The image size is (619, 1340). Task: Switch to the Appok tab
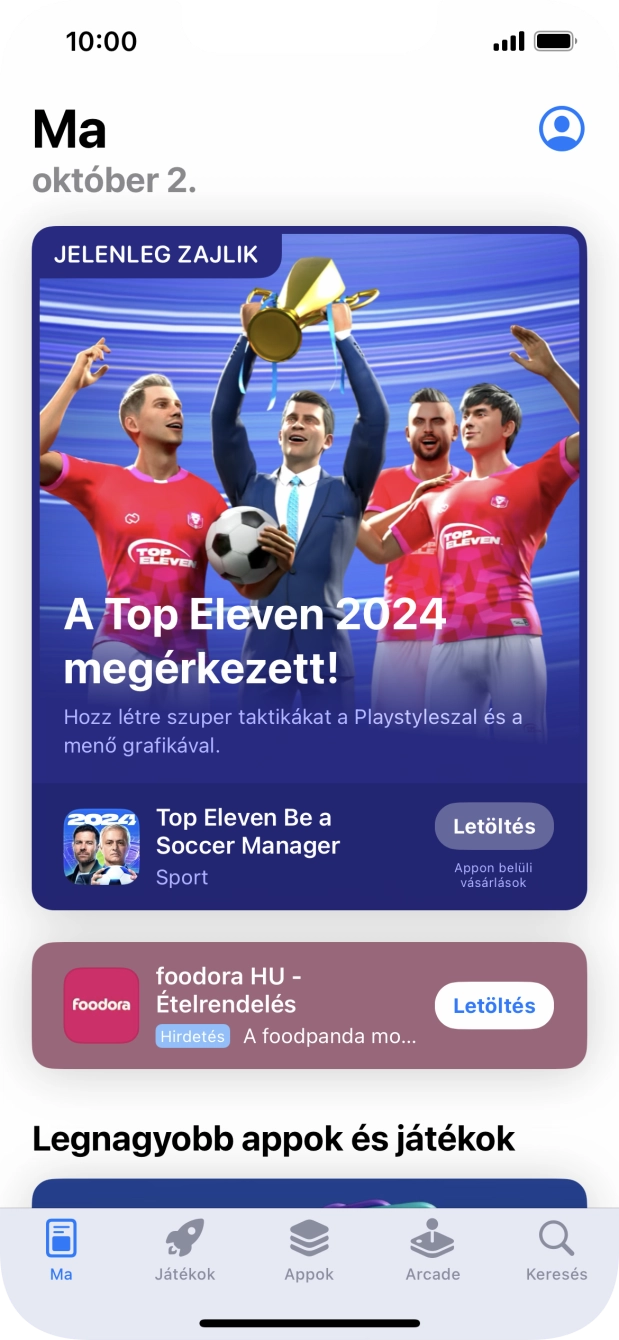coord(309,1250)
